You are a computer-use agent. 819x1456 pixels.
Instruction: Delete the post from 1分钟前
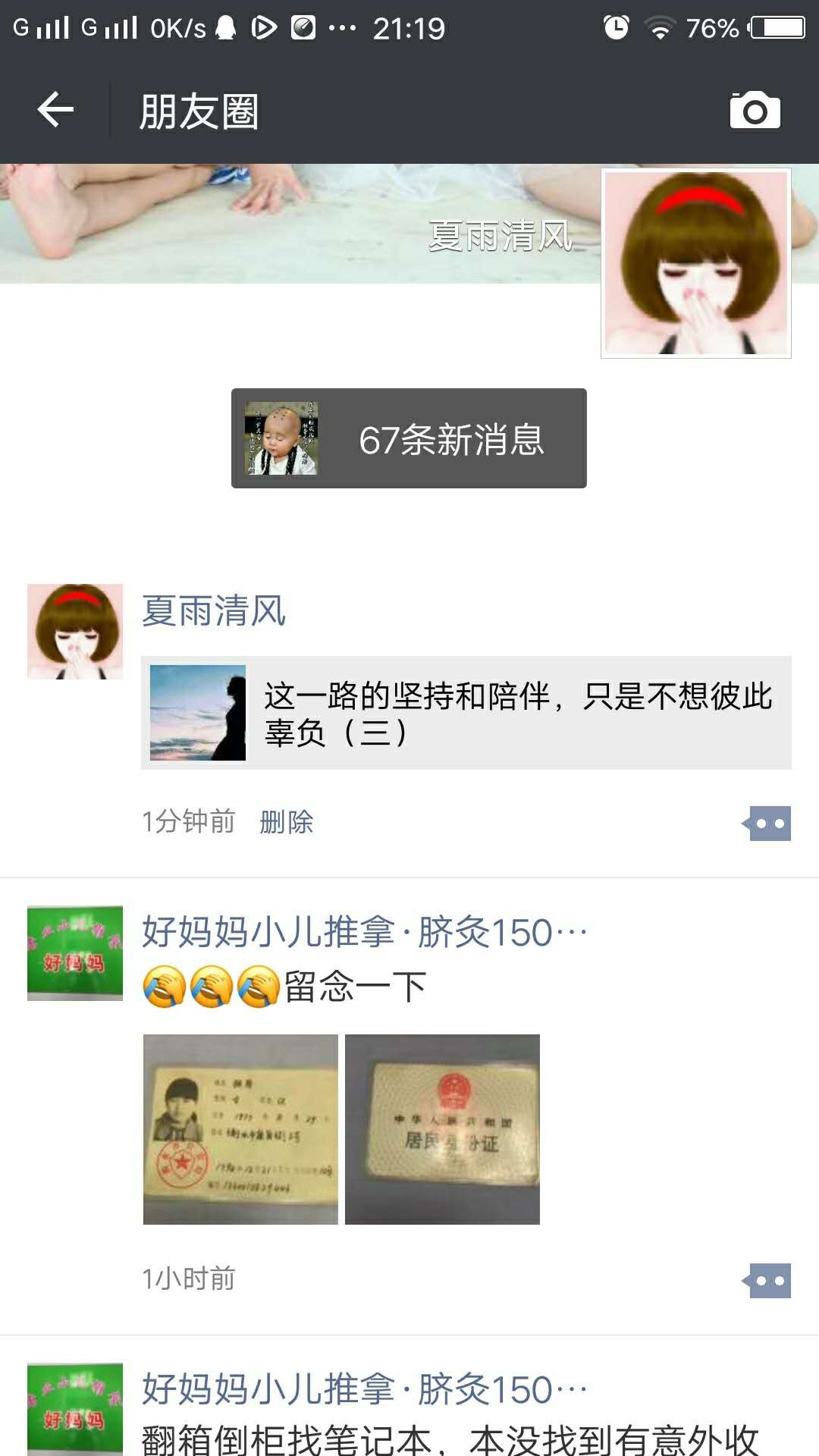(x=286, y=822)
